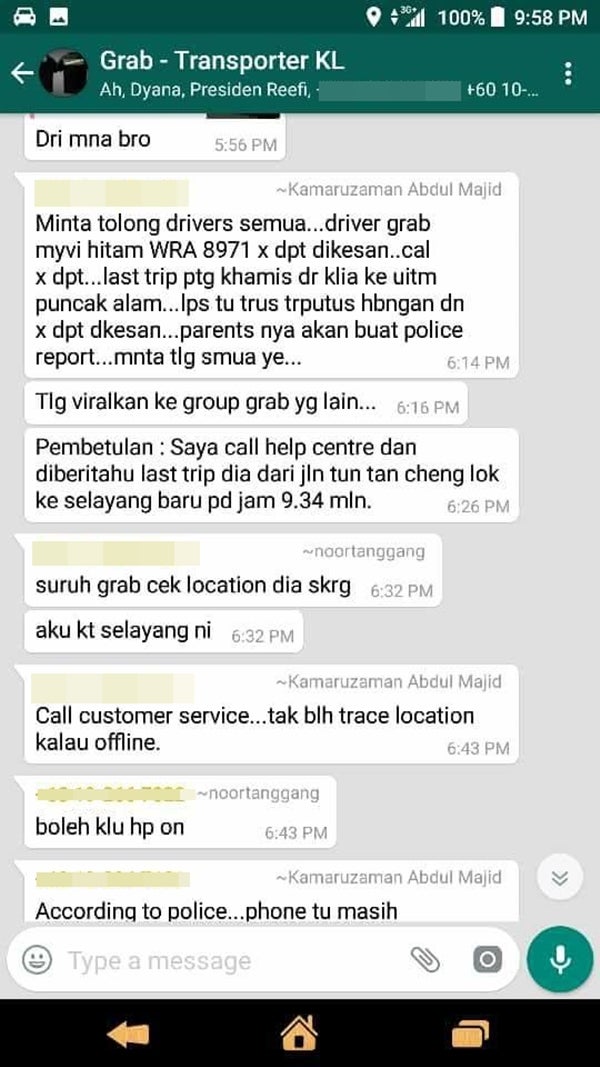Open the emoji picker
Viewport: 600px width, 1067px height.
click(x=37, y=961)
